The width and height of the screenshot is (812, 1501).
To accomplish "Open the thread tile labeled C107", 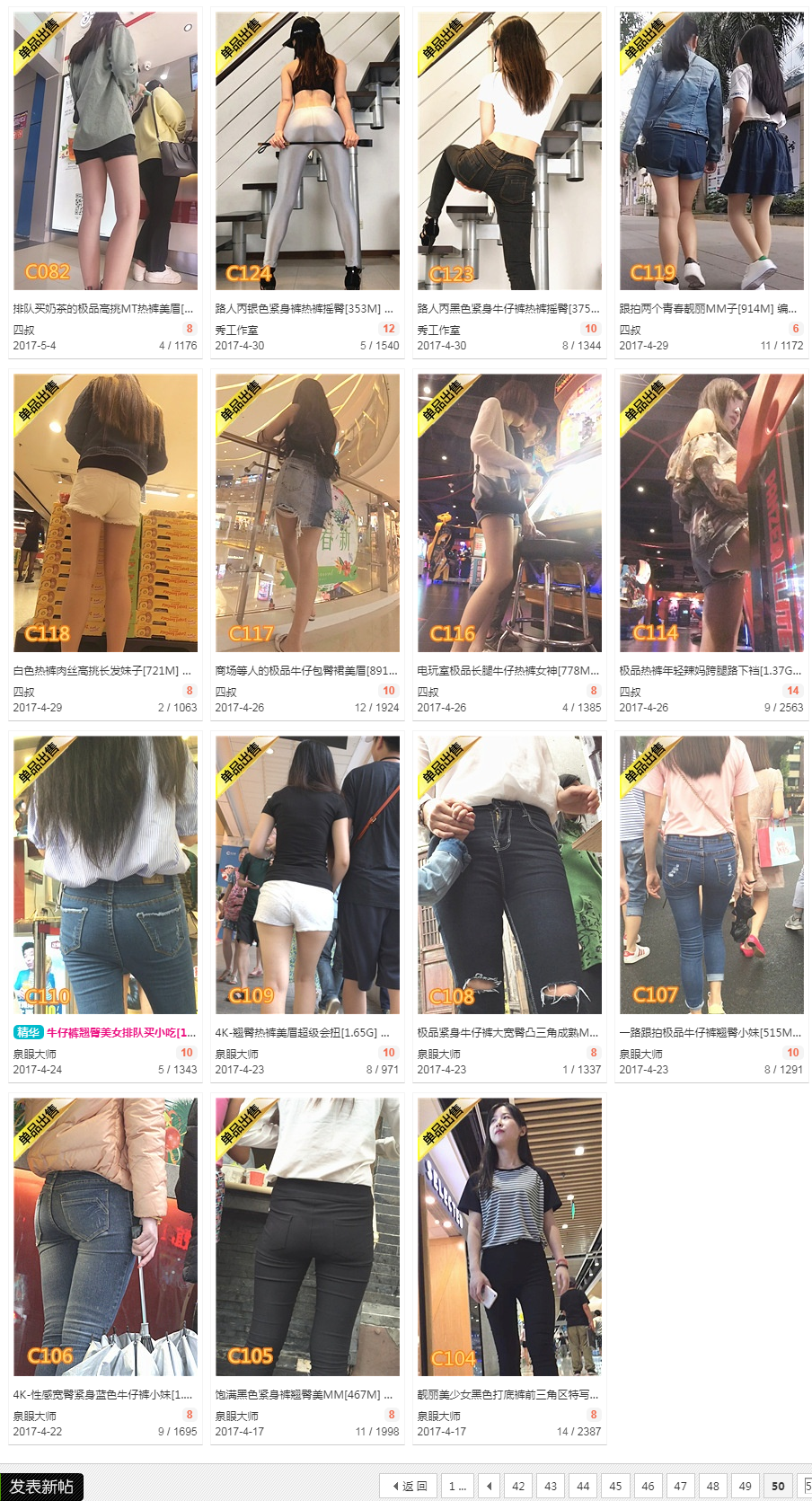I will [711, 875].
